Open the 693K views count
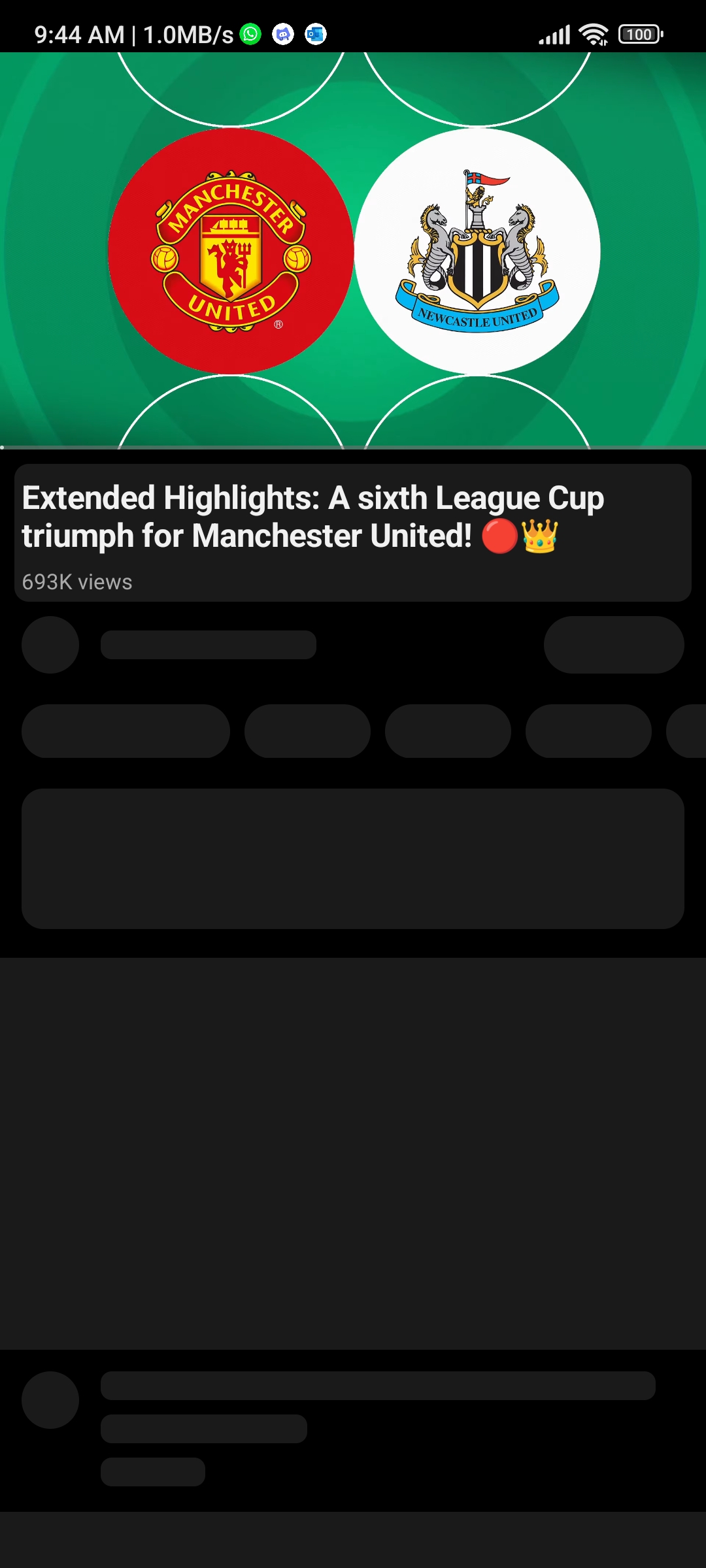706x1568 pixels. click(x=76, y=581)
